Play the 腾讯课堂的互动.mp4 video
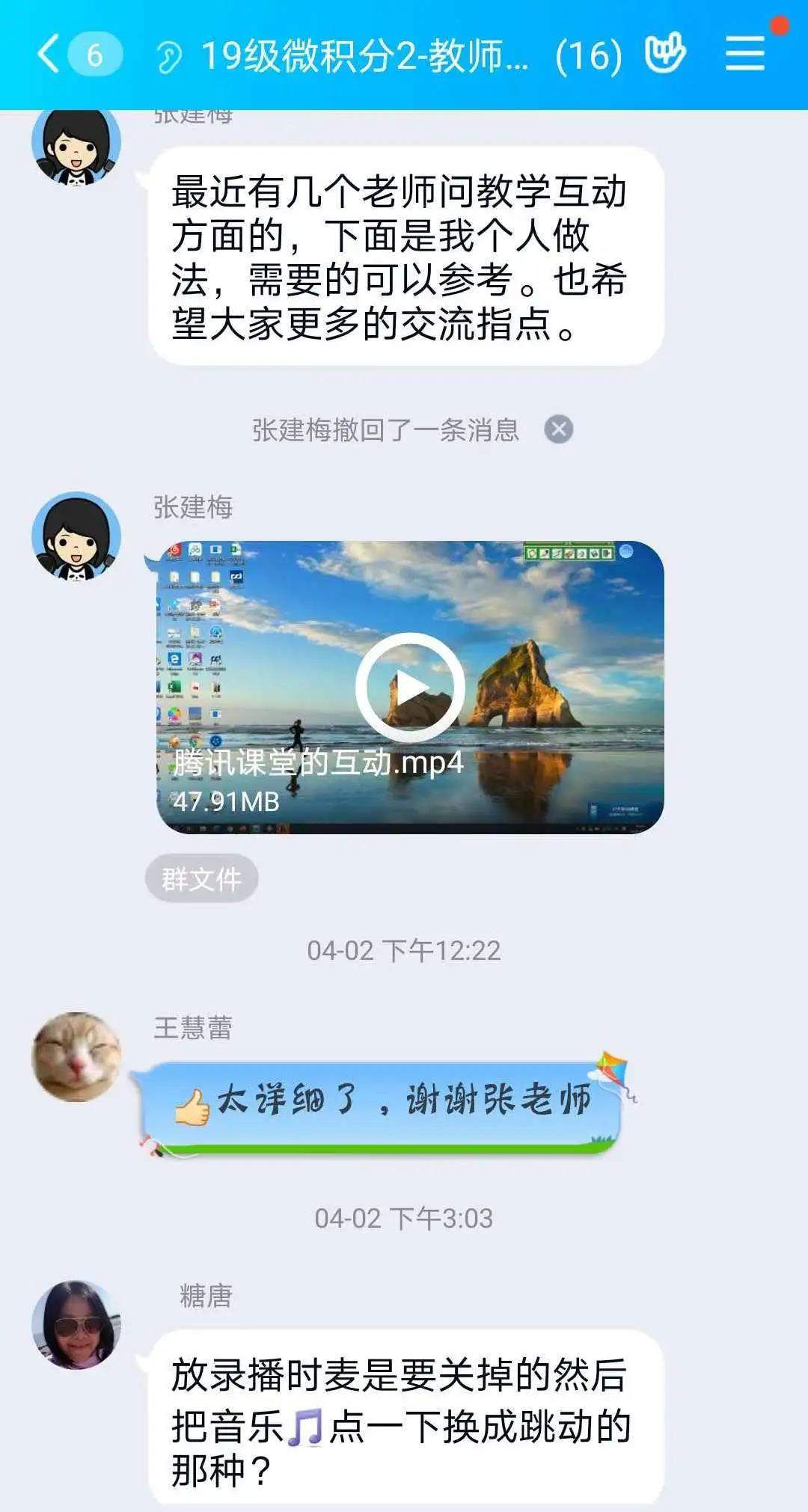 point(410,687)
